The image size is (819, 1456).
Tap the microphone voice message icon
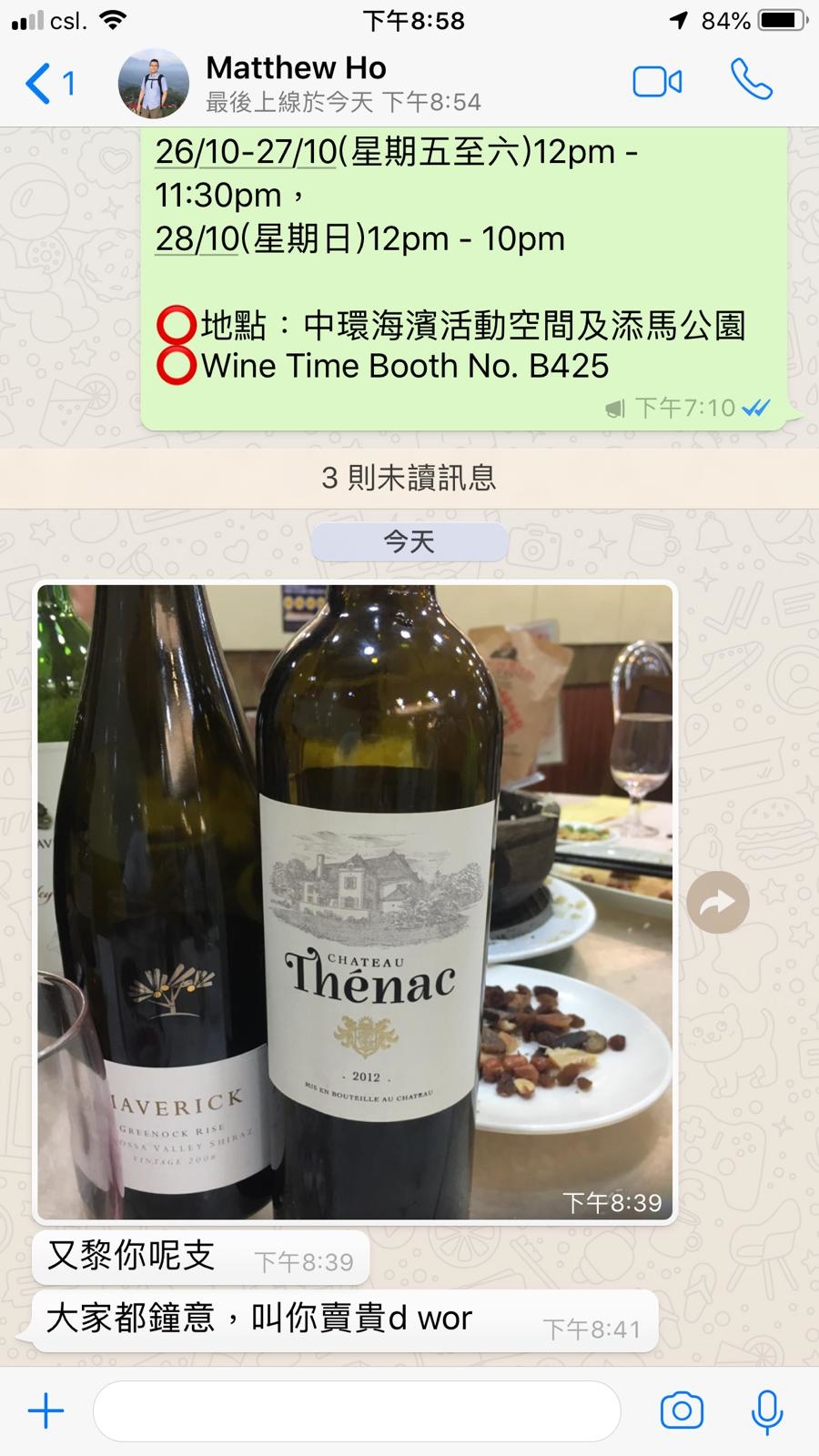(767, 1411)
